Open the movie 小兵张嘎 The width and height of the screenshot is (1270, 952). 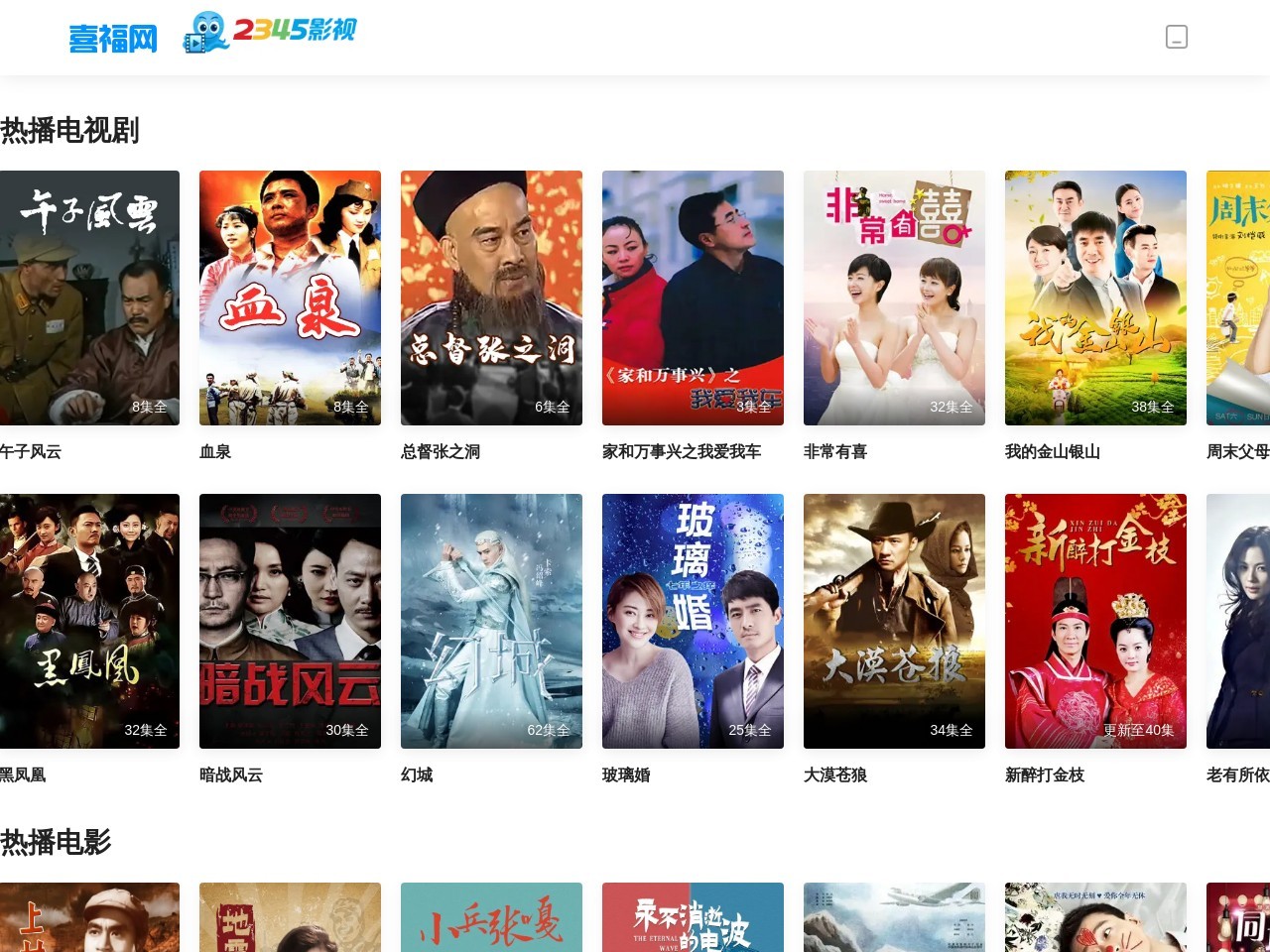click(491, 917)
